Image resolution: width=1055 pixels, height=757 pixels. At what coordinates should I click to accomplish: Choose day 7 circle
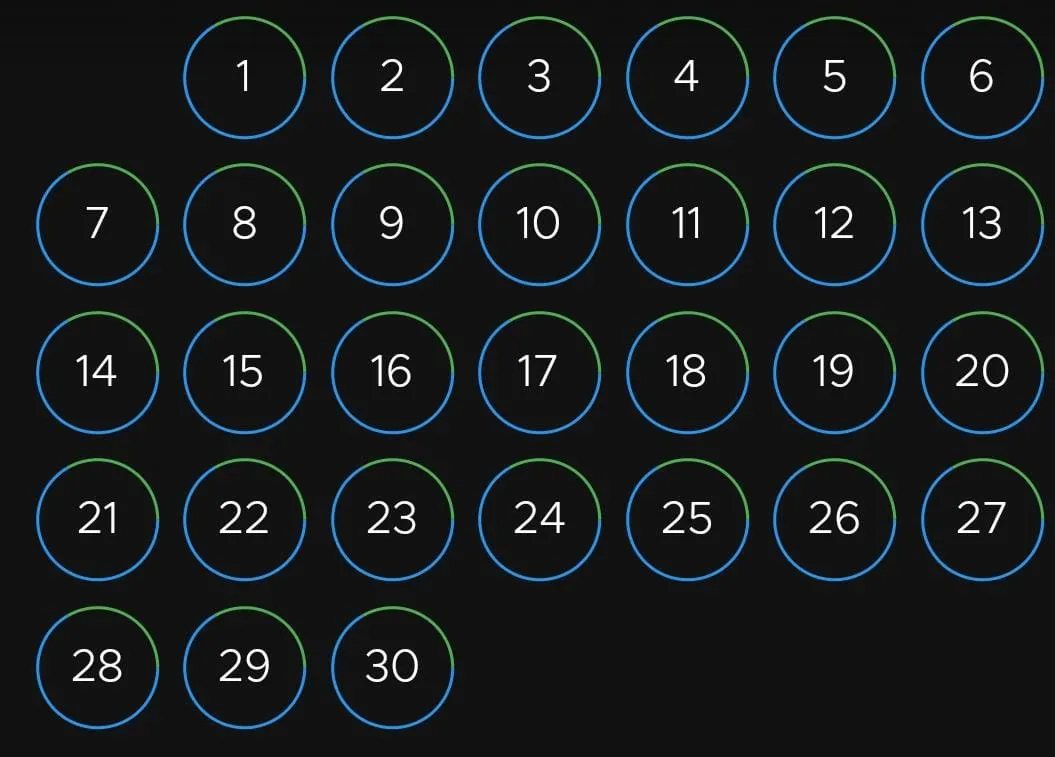(x=97, y=224)
